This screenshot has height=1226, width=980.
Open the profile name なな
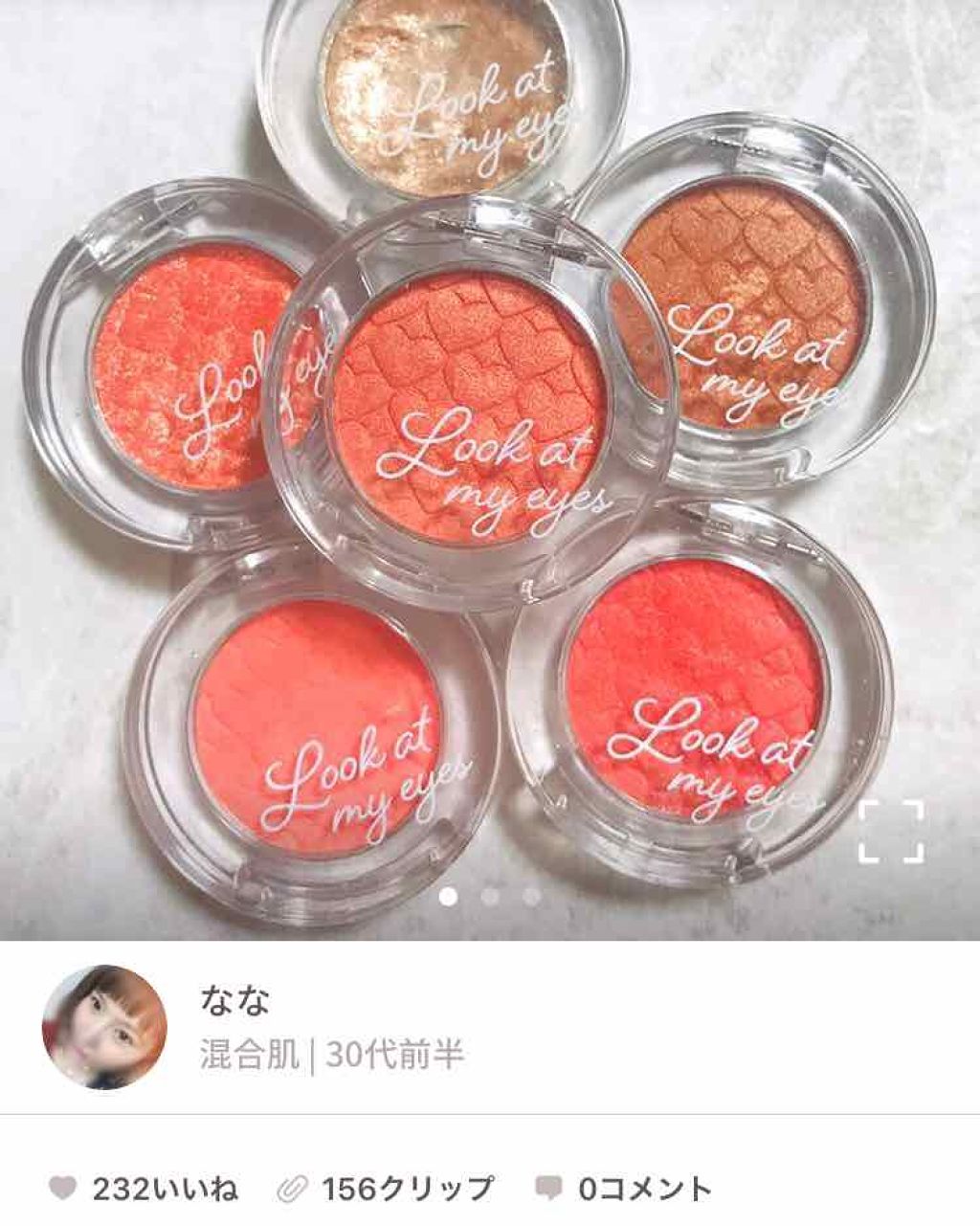[x=235, y=1001]
